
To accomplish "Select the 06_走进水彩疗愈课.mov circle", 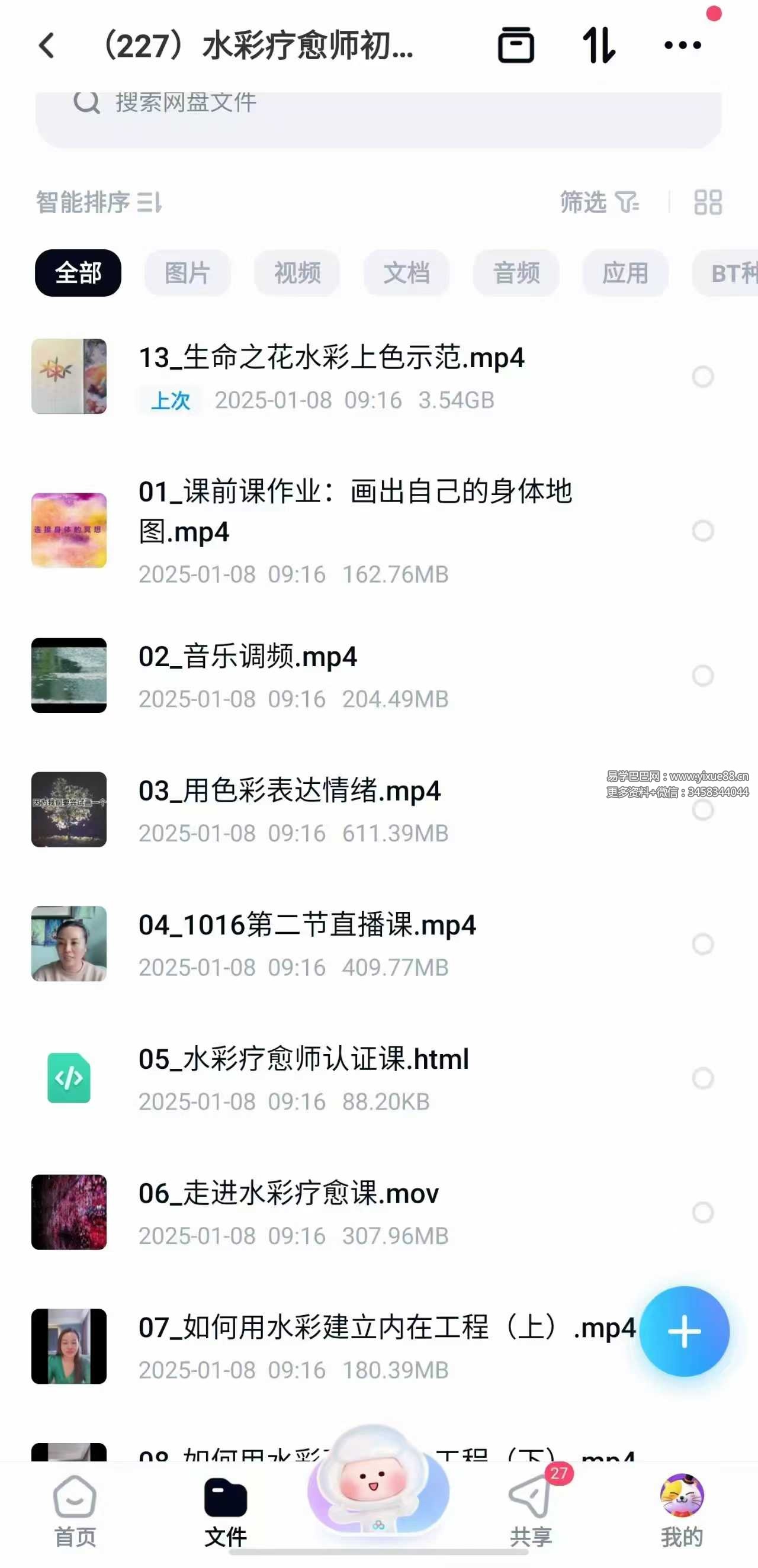I will (702, 1213).
